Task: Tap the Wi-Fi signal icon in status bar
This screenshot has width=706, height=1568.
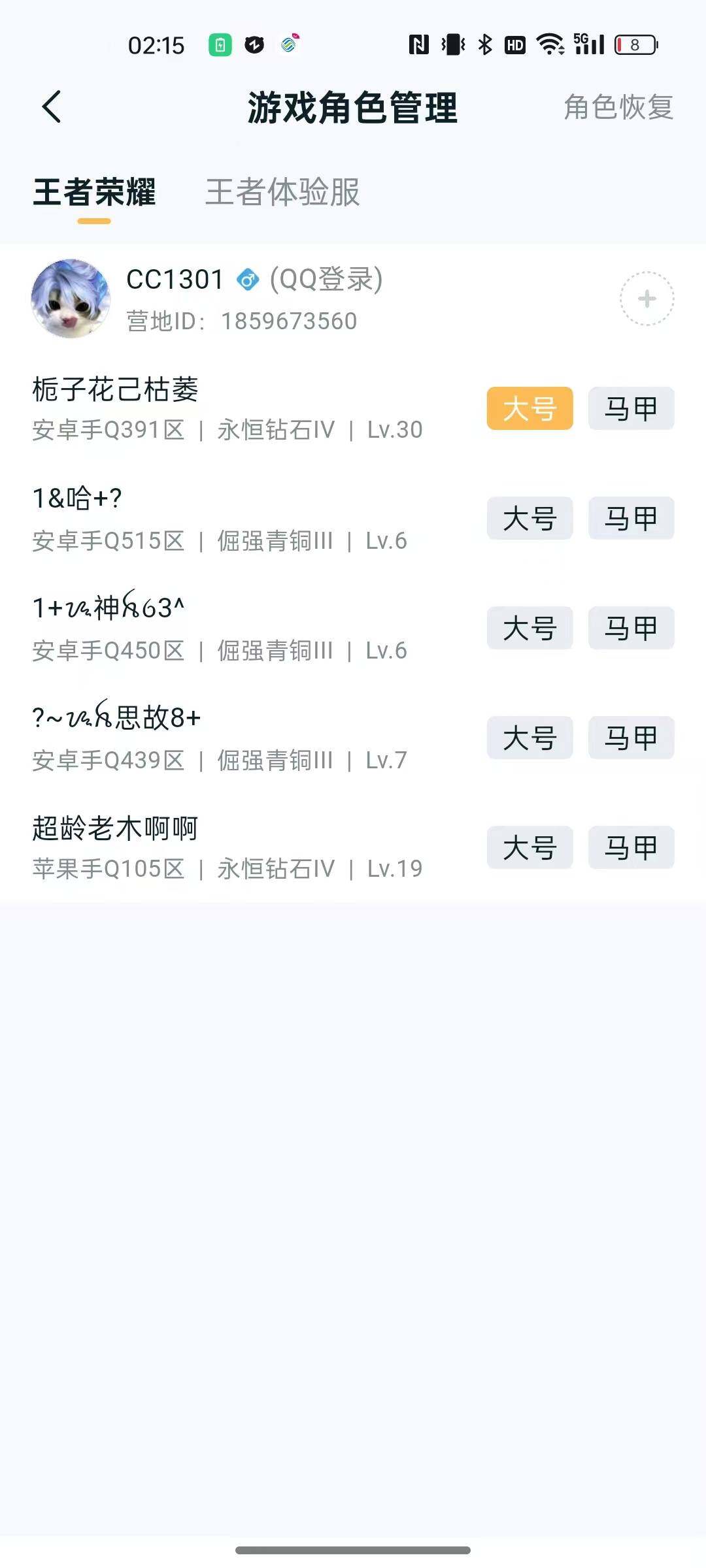Action: [x=549, y=44]
